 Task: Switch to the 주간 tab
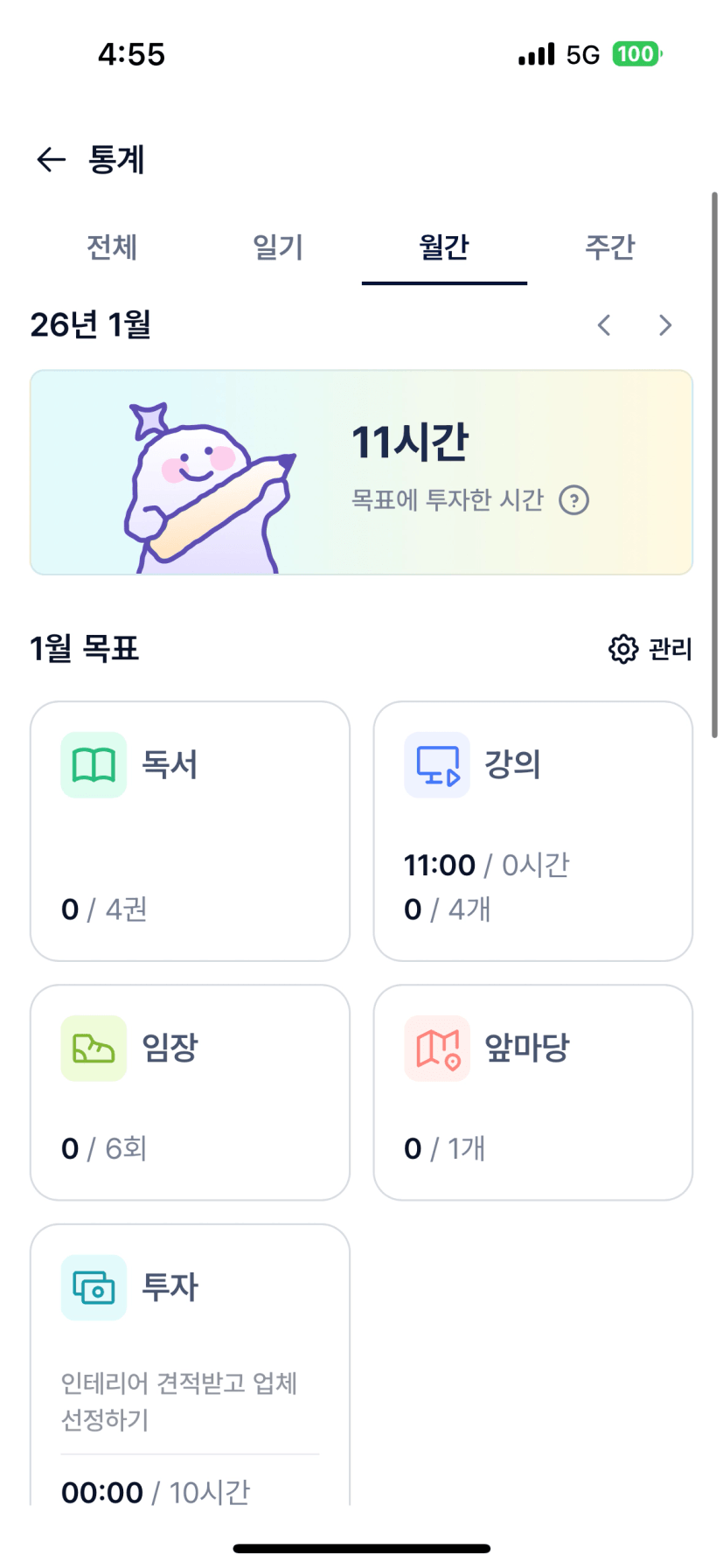(610, 247)
